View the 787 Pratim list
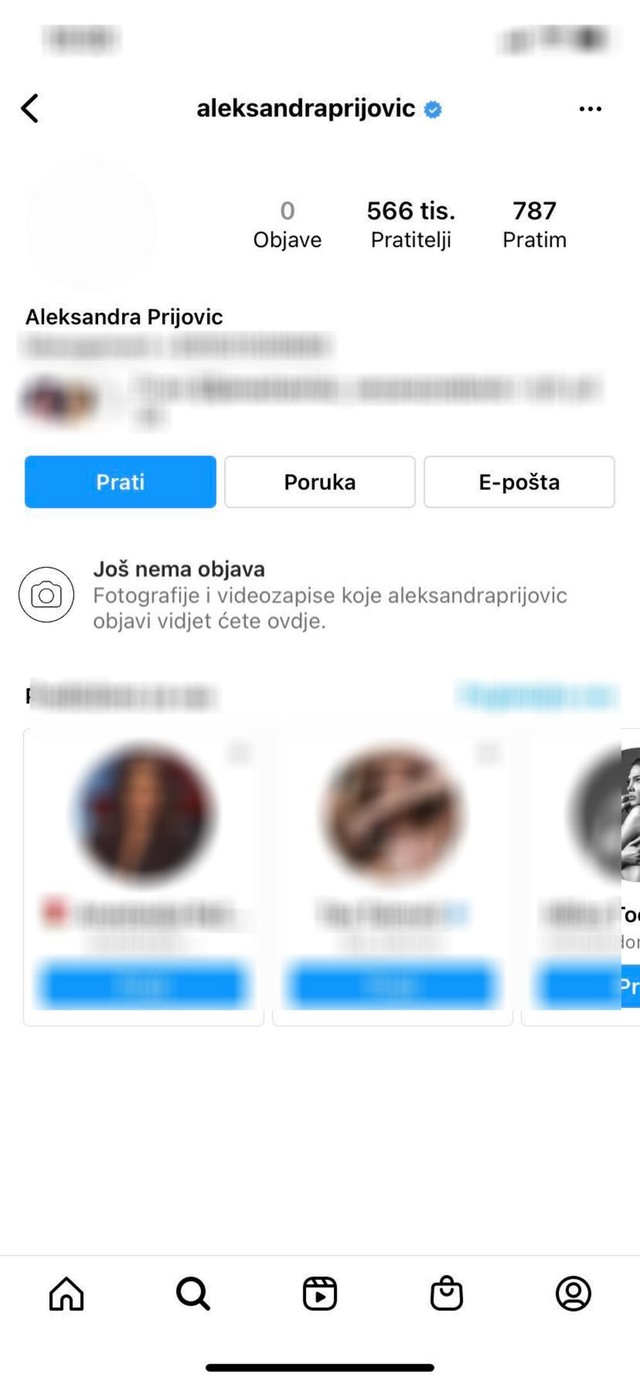The width and height of the screenshot is (640, 1384). click(x=534, y=224)
